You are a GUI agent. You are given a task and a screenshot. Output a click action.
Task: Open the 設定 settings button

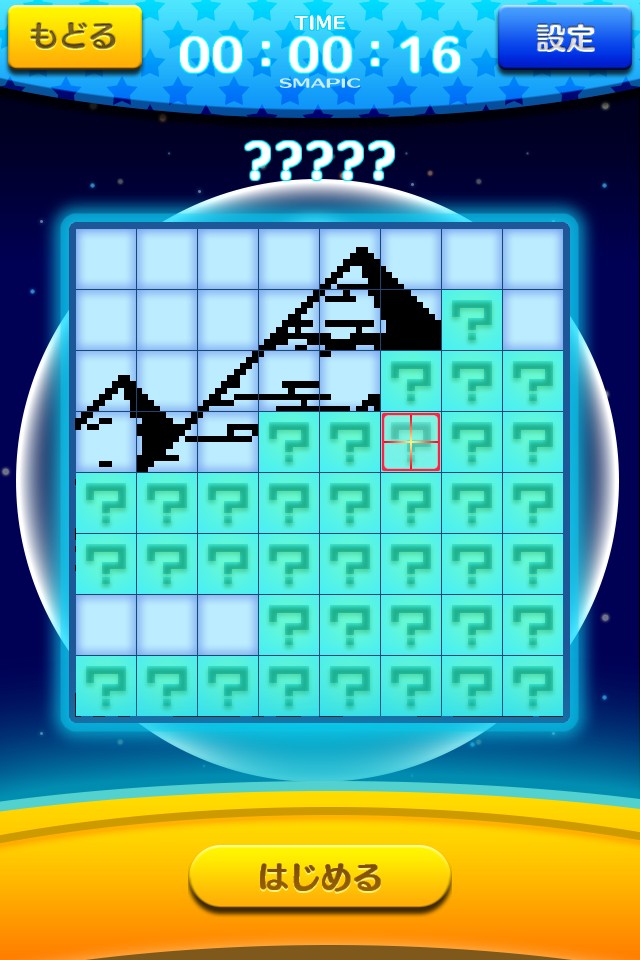565,38
